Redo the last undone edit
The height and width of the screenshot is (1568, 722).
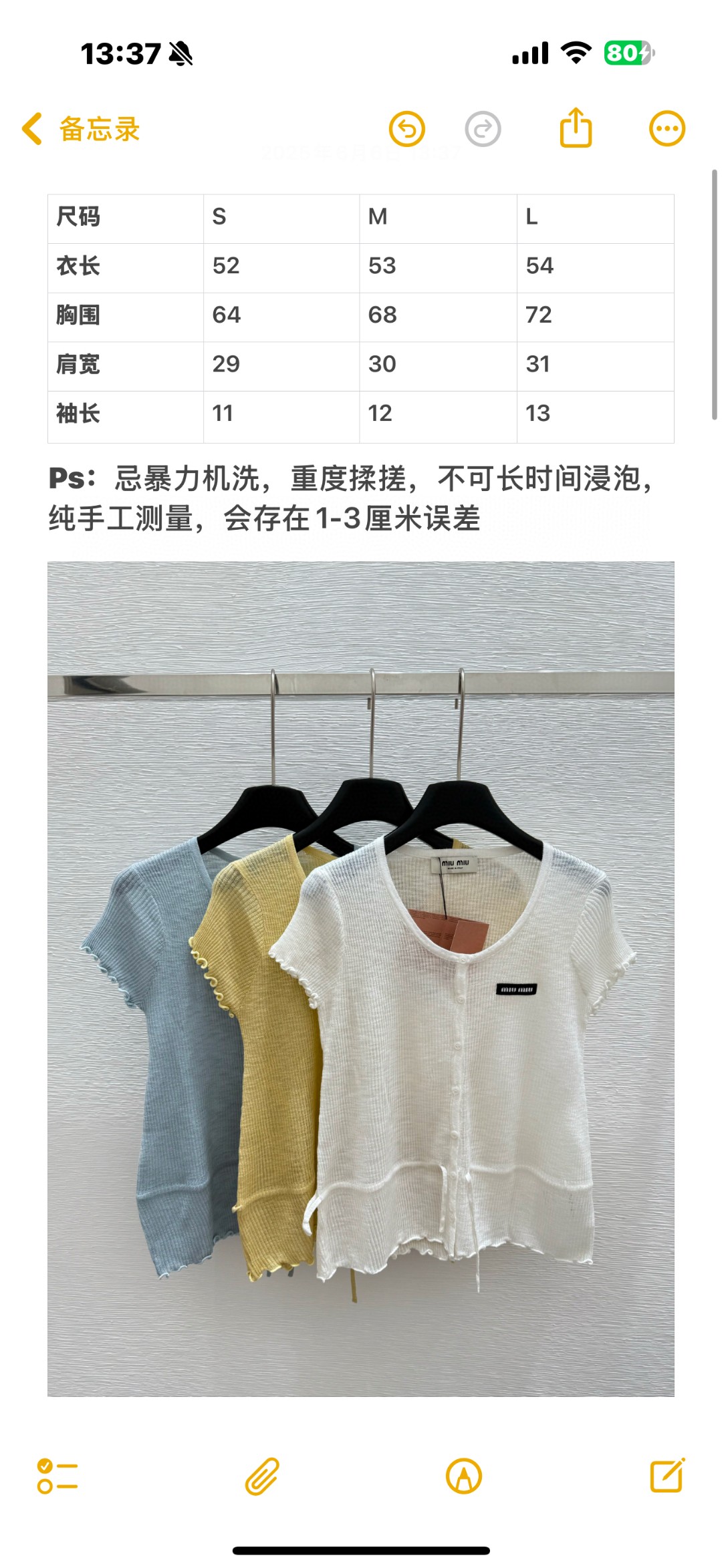point(483,129)
